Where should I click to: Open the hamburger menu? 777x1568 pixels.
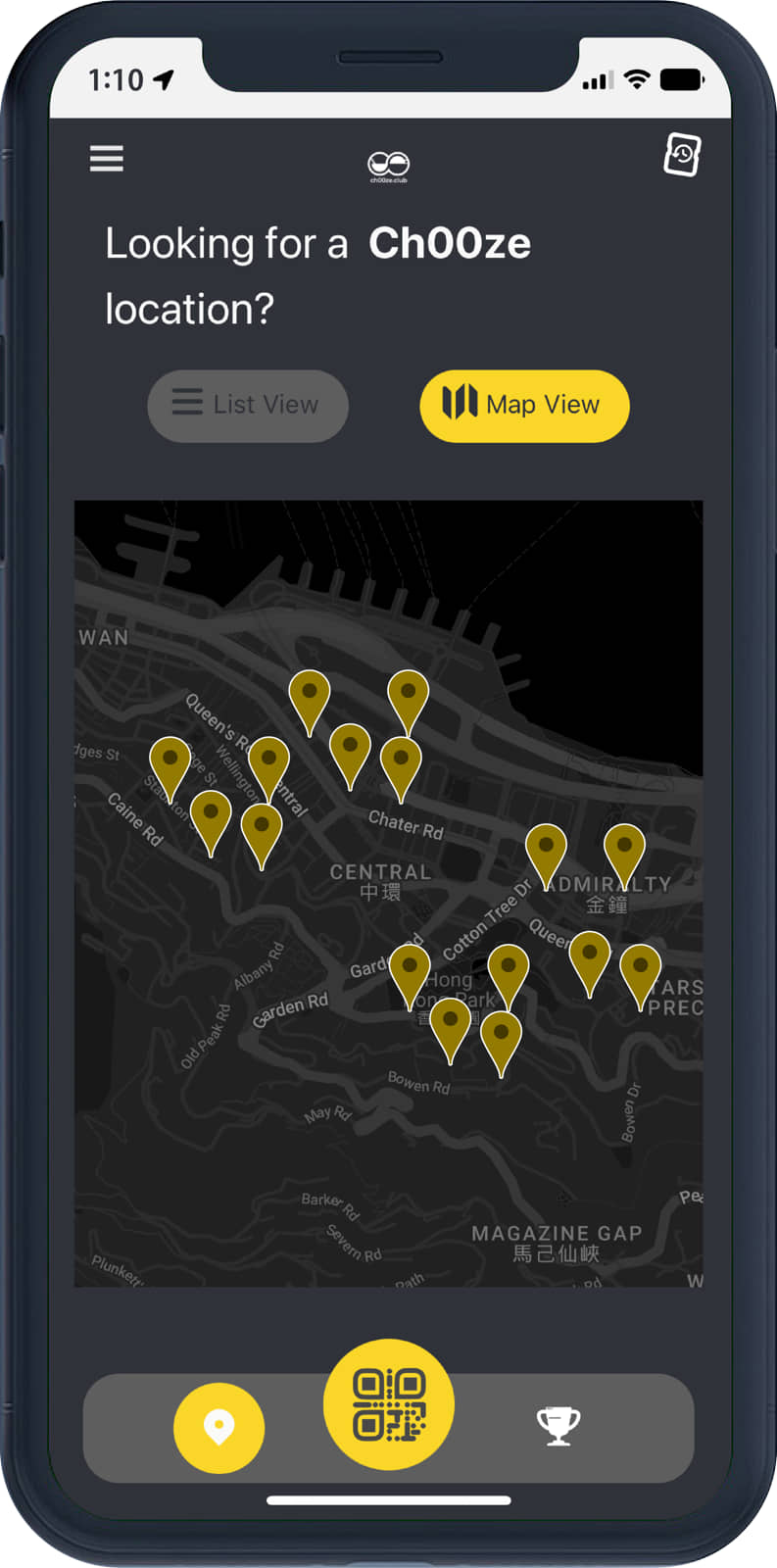pyautogui.click(x=107, y=159)
